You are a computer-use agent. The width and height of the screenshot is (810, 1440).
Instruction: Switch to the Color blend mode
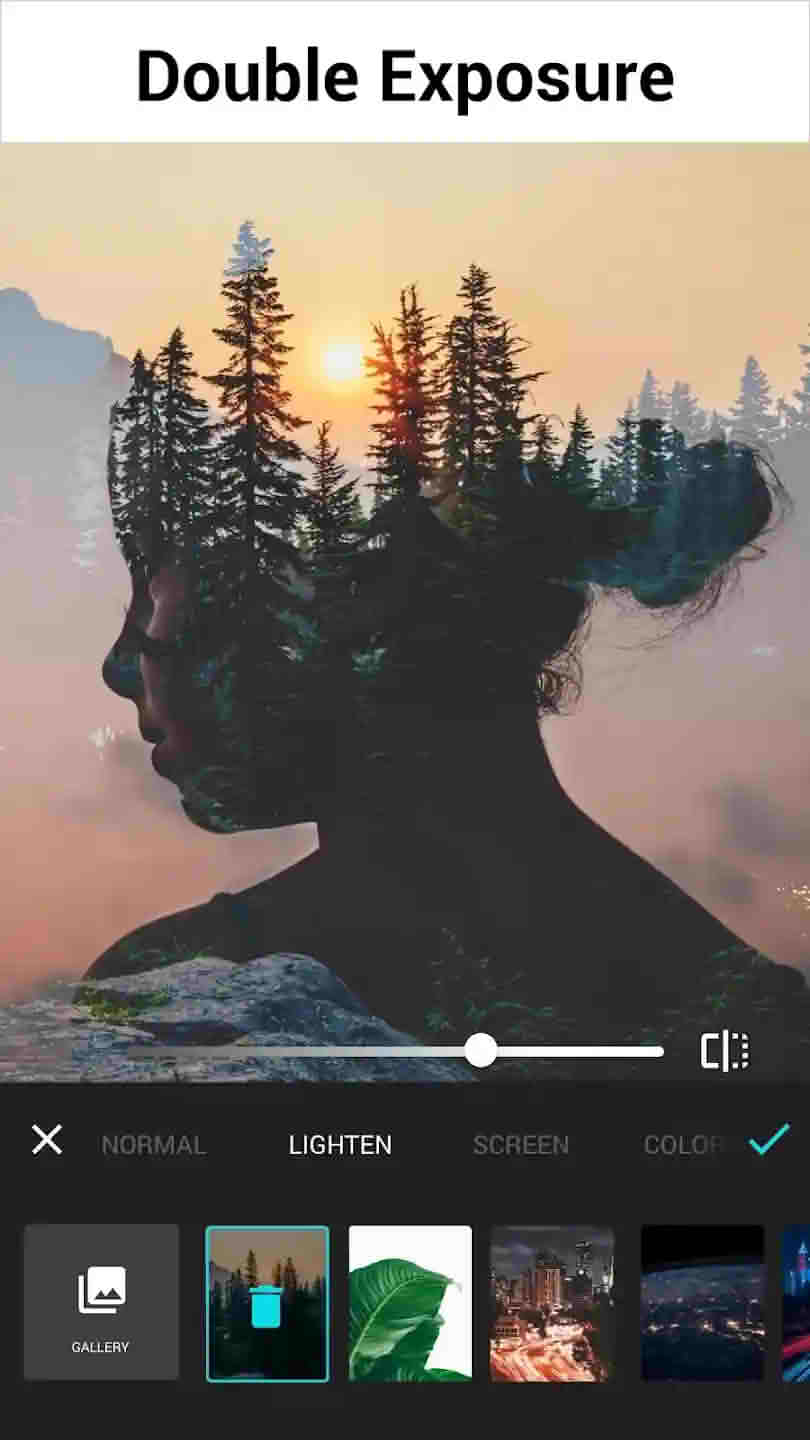pos(682,1145)
